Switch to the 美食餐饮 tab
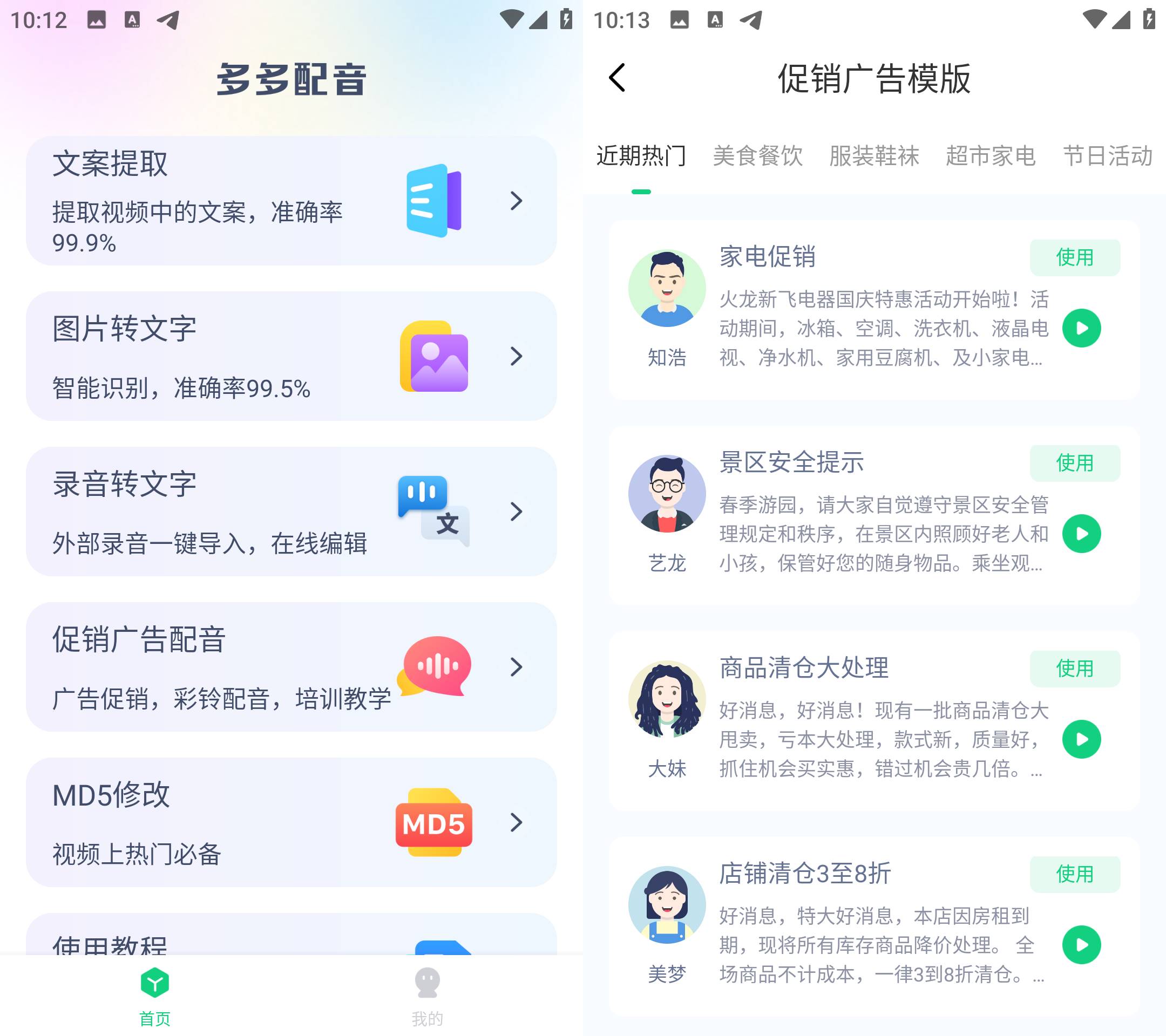This screenshot has height=1036, width=1166. [x=757, y=155]
